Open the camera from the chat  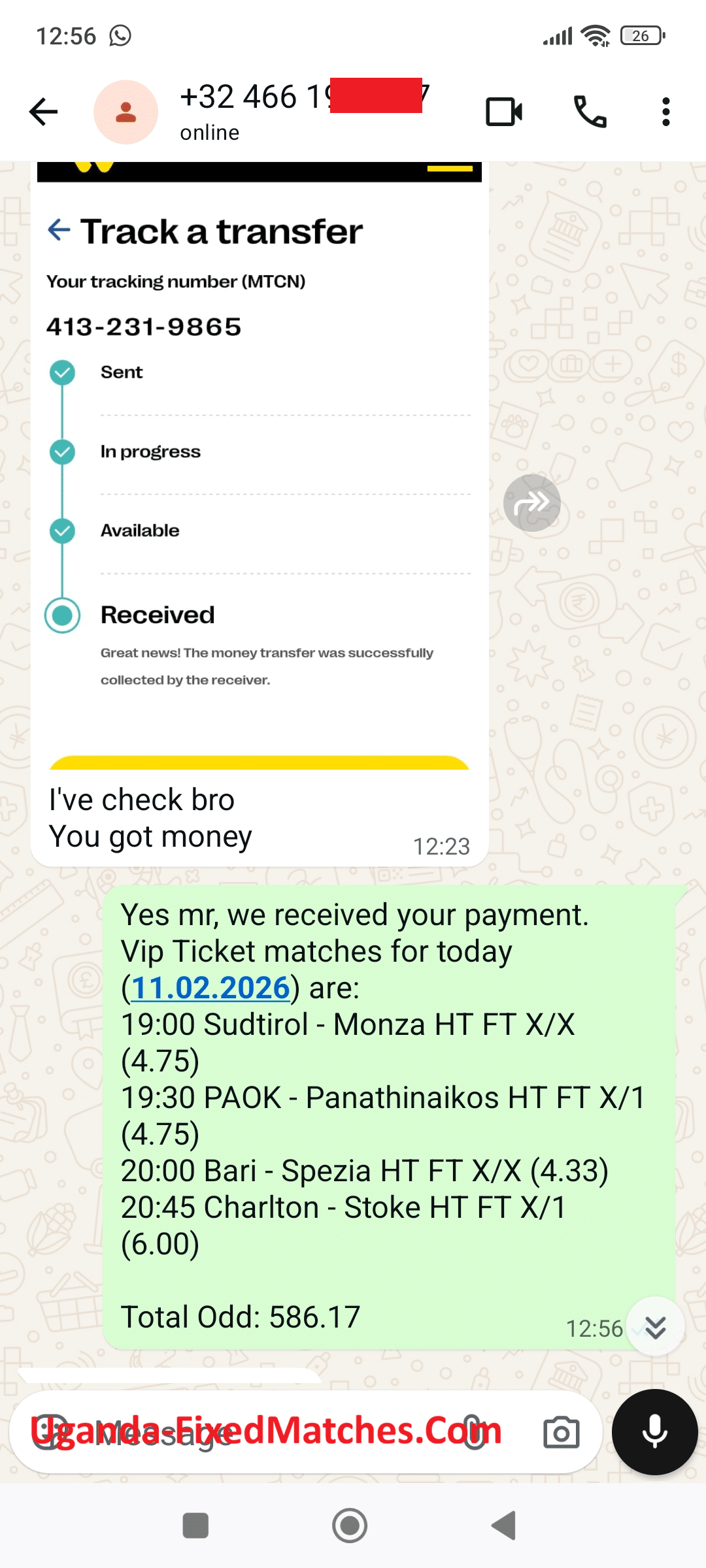[561, 1432]
